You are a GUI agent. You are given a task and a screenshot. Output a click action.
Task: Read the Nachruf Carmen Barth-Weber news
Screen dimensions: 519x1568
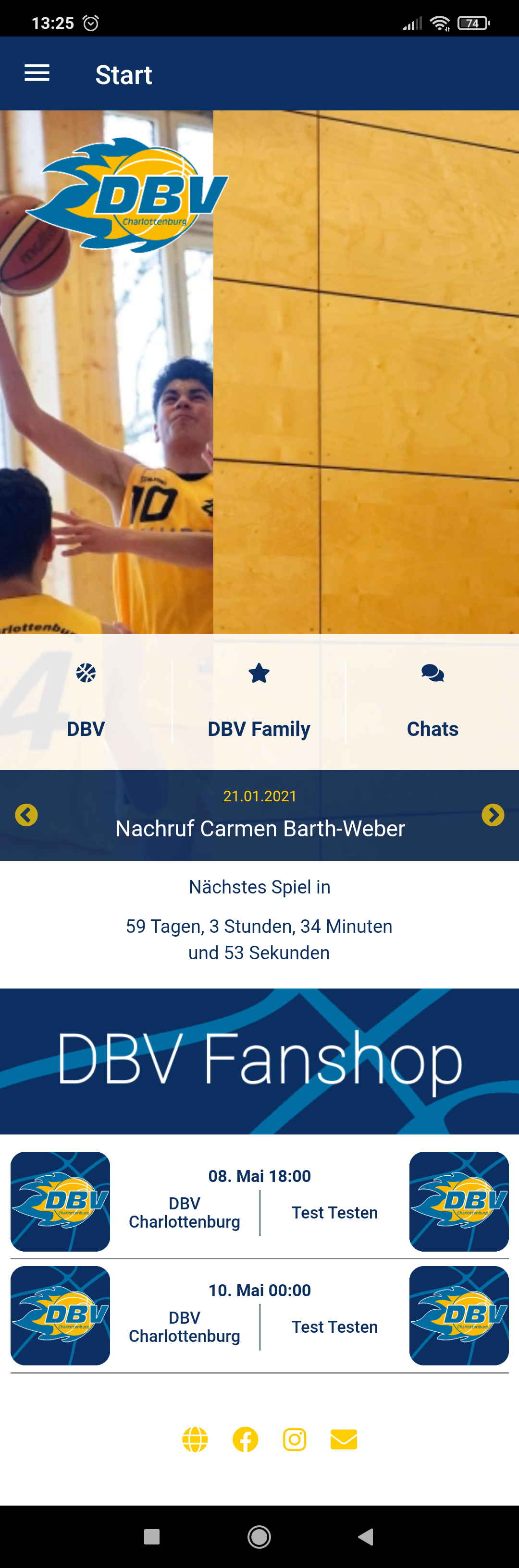click(260, 828)
